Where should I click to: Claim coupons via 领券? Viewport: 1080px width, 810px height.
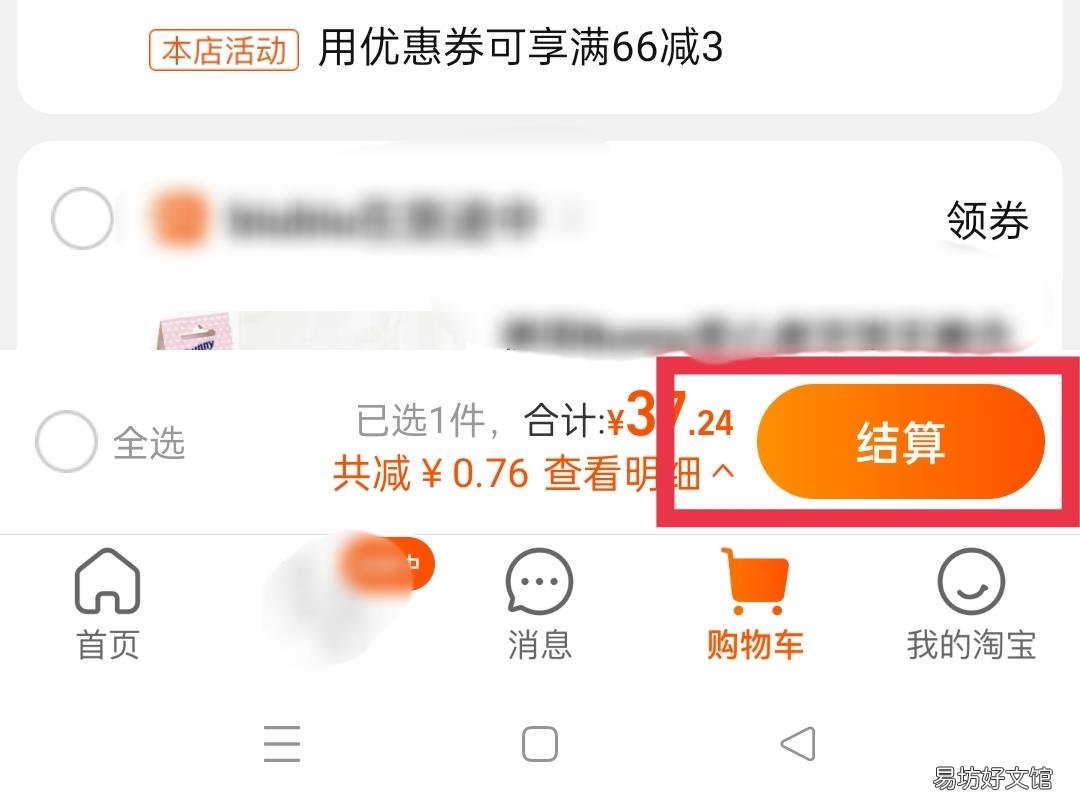tap(987, 220)
